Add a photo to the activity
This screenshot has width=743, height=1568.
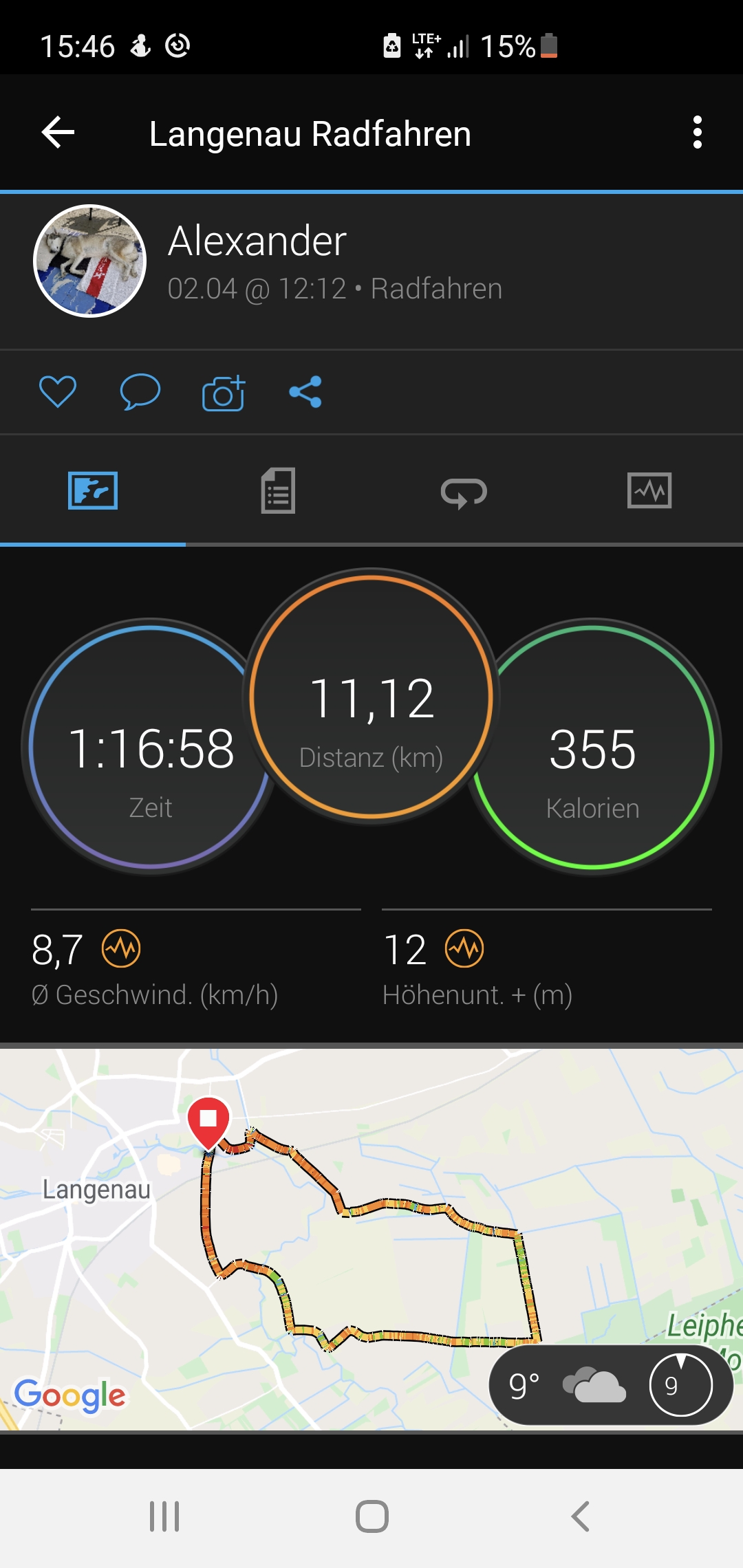pyautogui.click(x=224, y=393)
